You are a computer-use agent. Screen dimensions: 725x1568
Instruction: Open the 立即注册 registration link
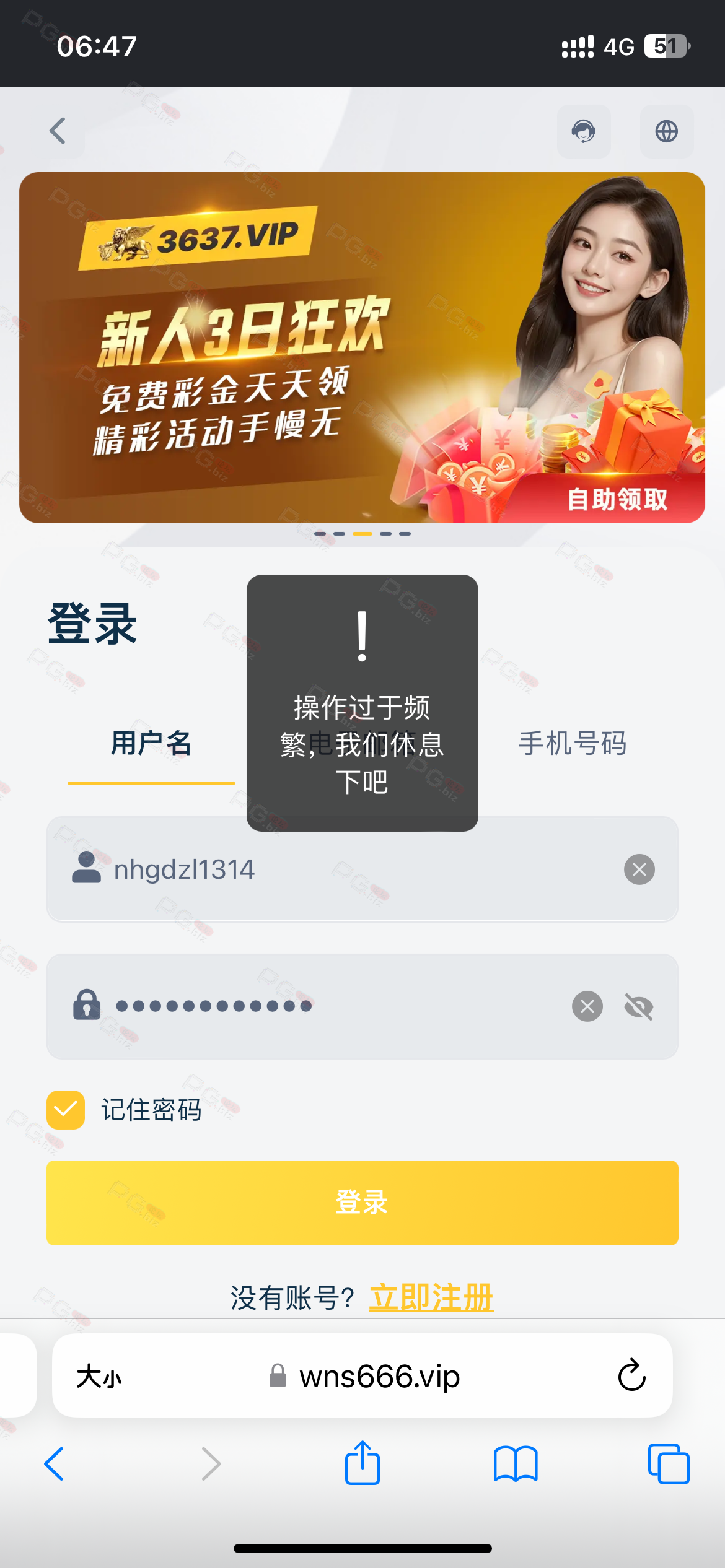click(431, 1297)
